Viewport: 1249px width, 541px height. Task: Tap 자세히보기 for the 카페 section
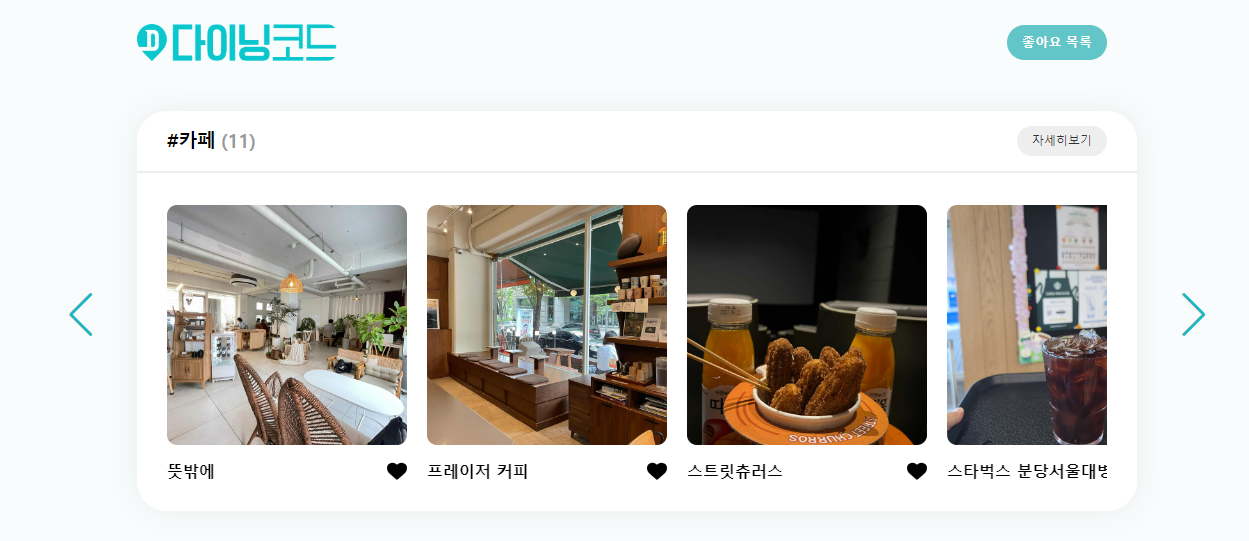pyautogui.click(x=1062, y=141)
